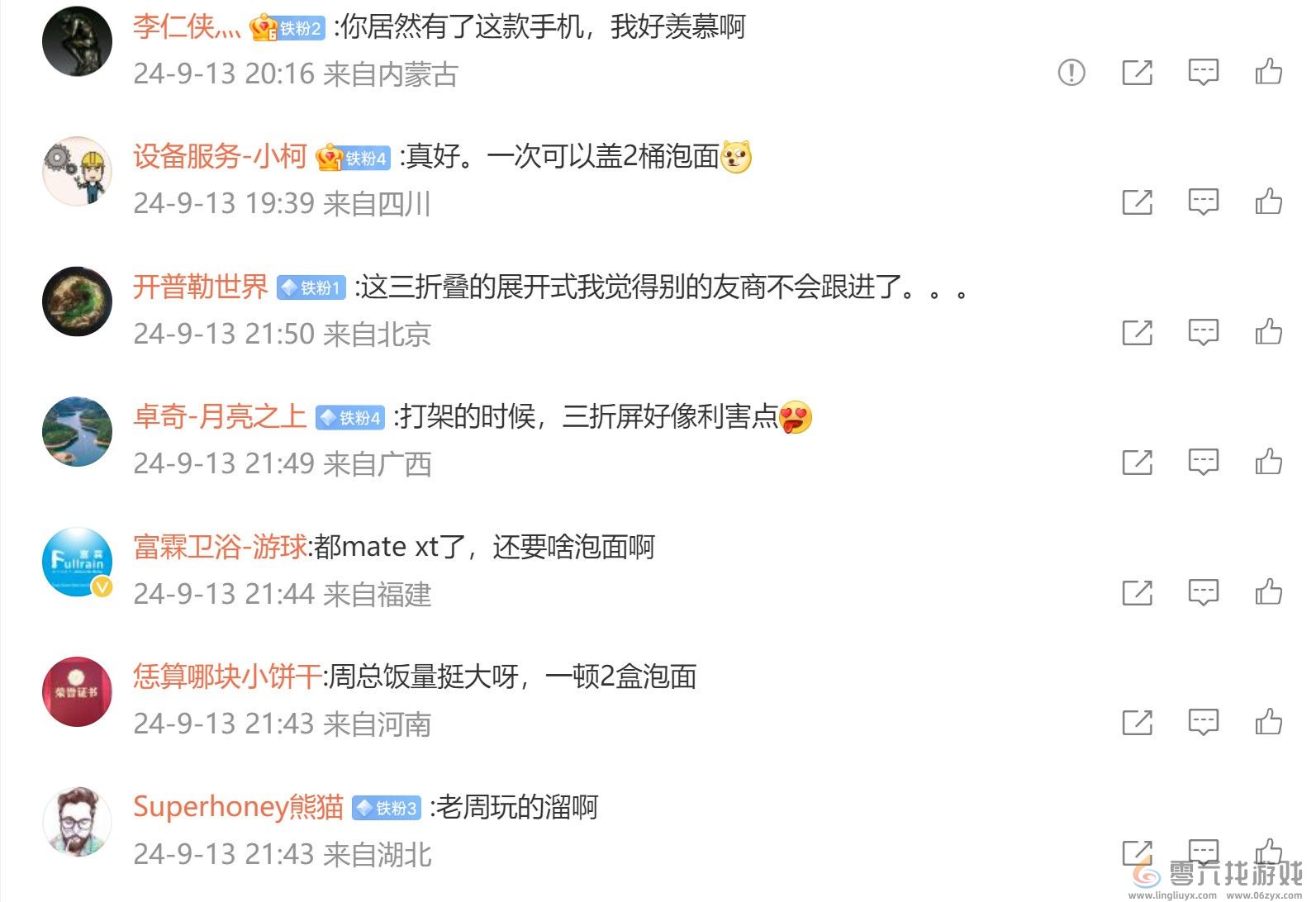Image resolution: width=1316 pixels, height=902 pixels.
Task: Like 卓奇-月亮之上's 三折屏 comment
Action: pyautogui.click(x=1268, y=463)
